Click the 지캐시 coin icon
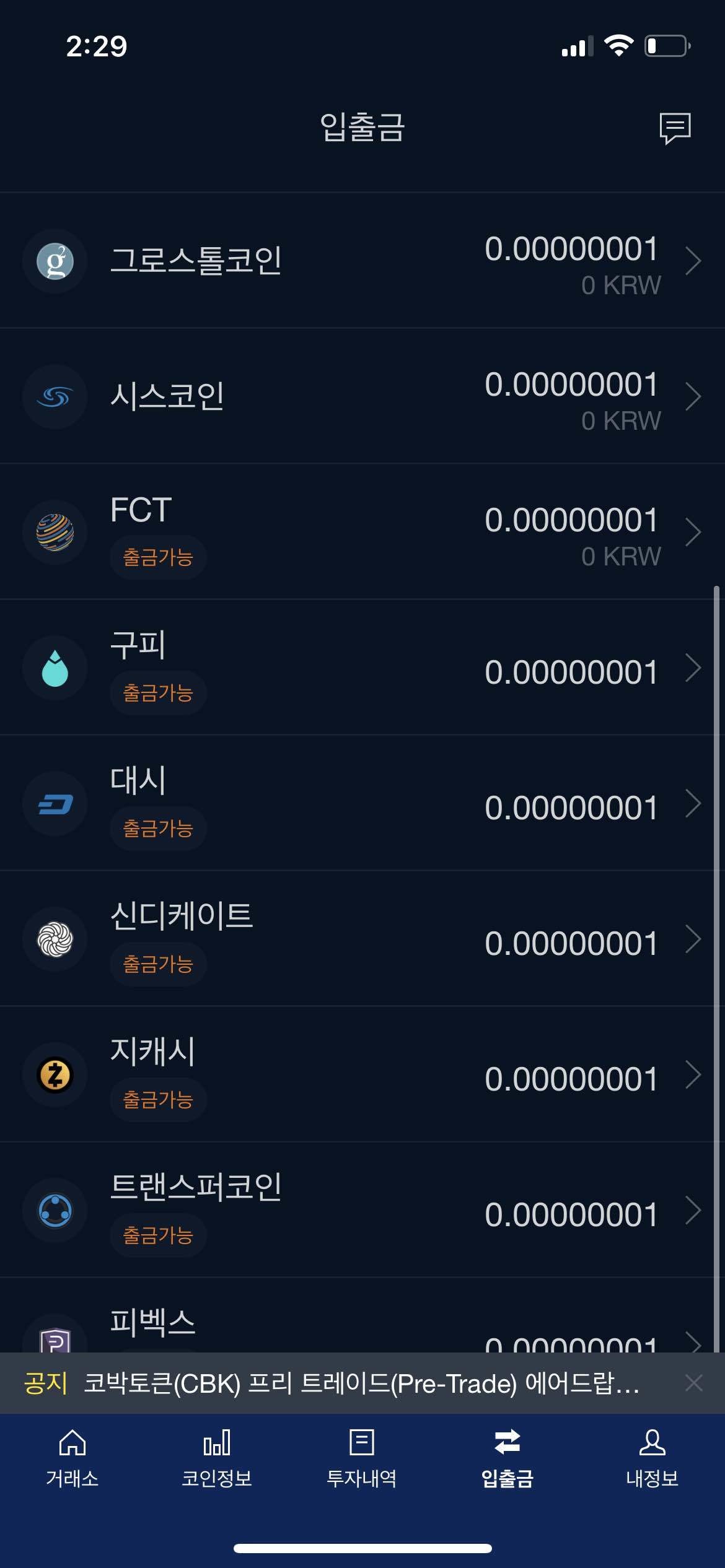 click(55, 1075)
